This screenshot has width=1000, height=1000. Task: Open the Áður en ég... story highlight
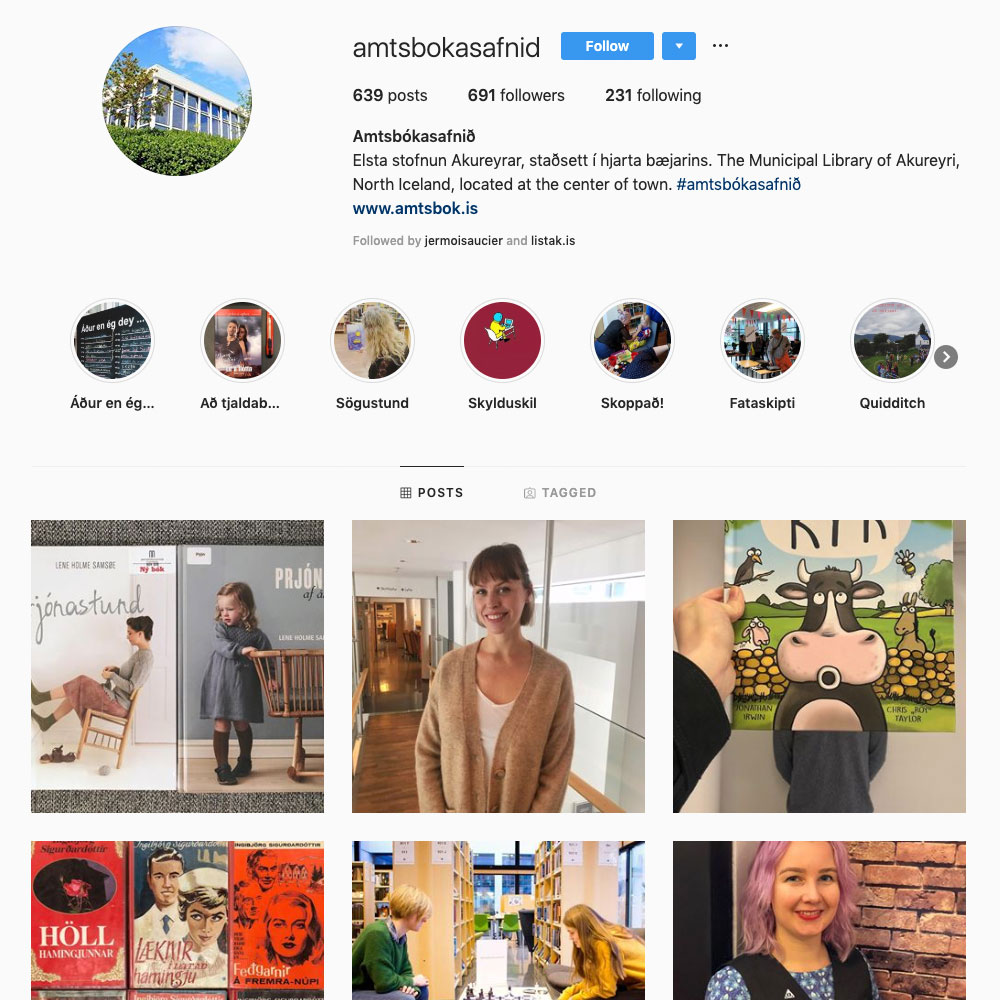pyautogui.click(x=113, y=341)
